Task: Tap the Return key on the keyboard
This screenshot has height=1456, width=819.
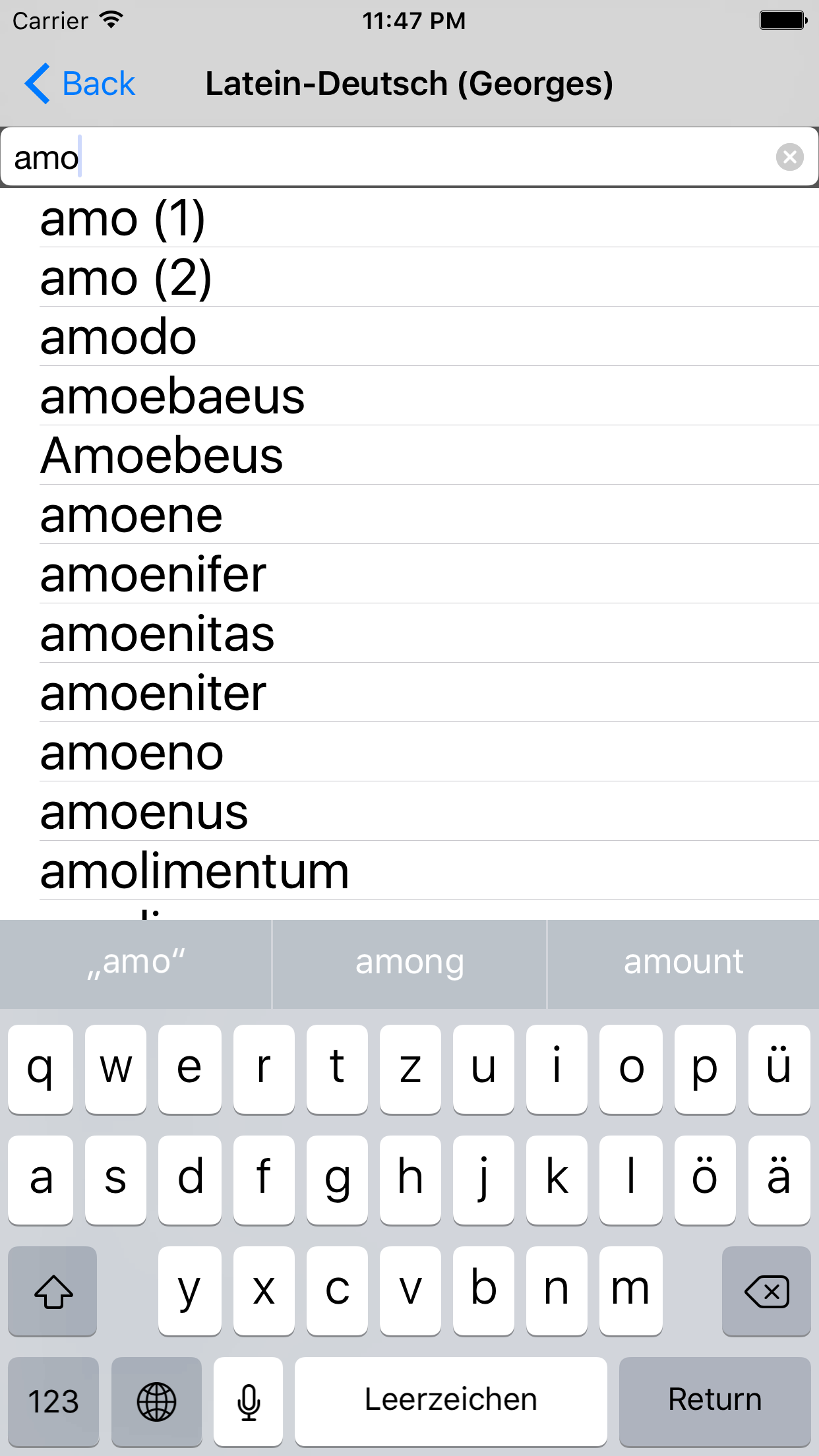Action: point(715,1401)
